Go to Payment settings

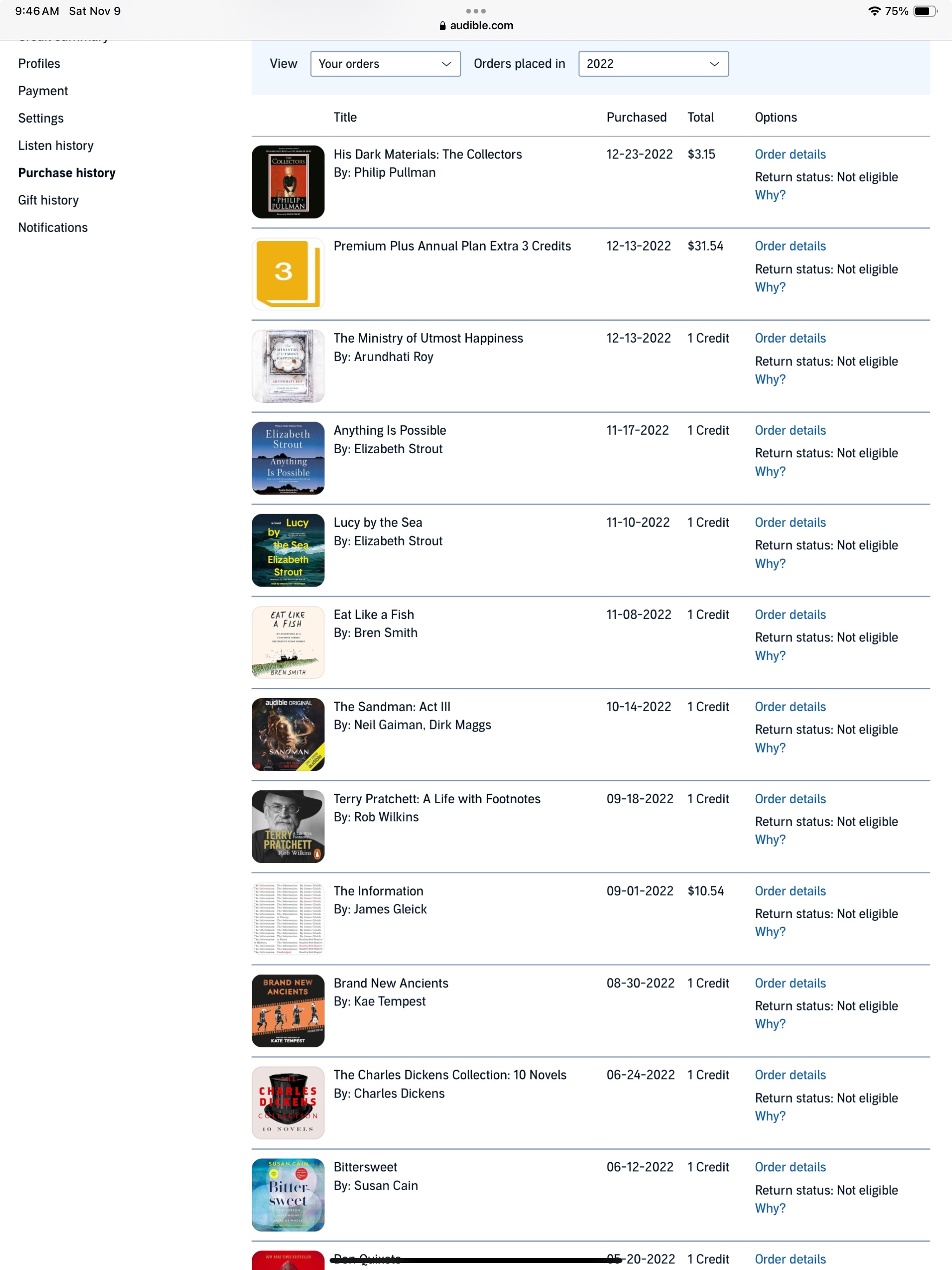click(43, 91)
